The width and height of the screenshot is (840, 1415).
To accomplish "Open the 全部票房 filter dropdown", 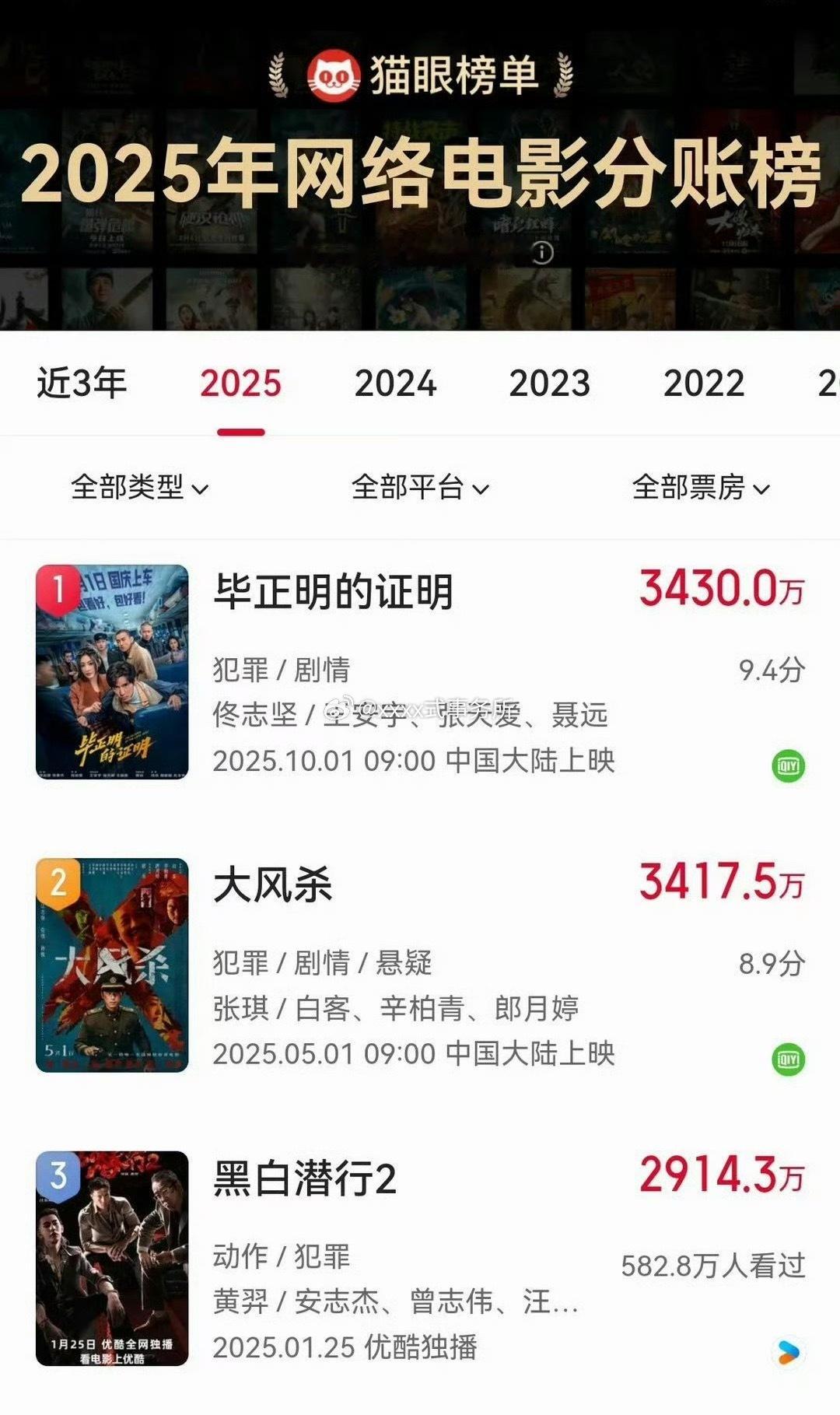I will 702,490.
